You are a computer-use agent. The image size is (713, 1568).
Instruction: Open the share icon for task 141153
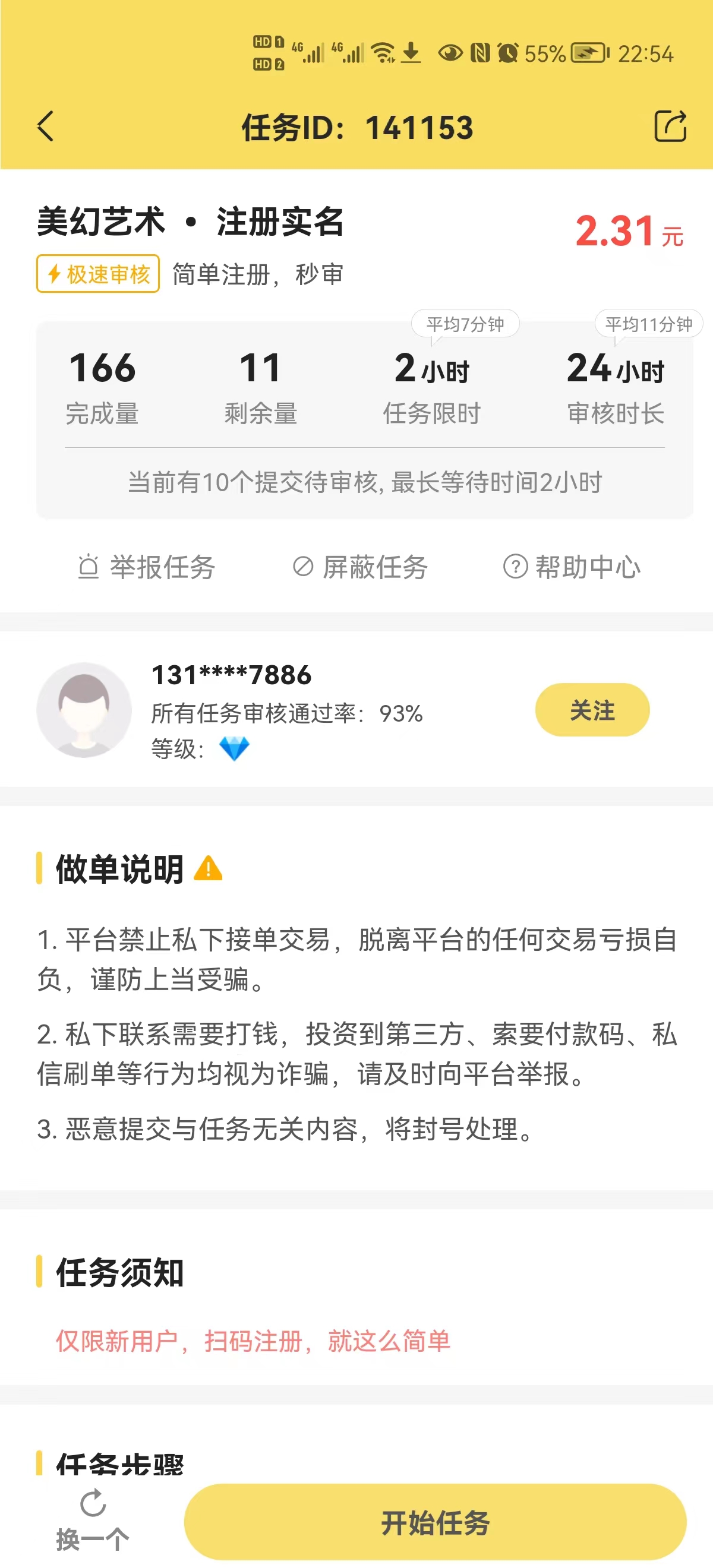[671, 127]
